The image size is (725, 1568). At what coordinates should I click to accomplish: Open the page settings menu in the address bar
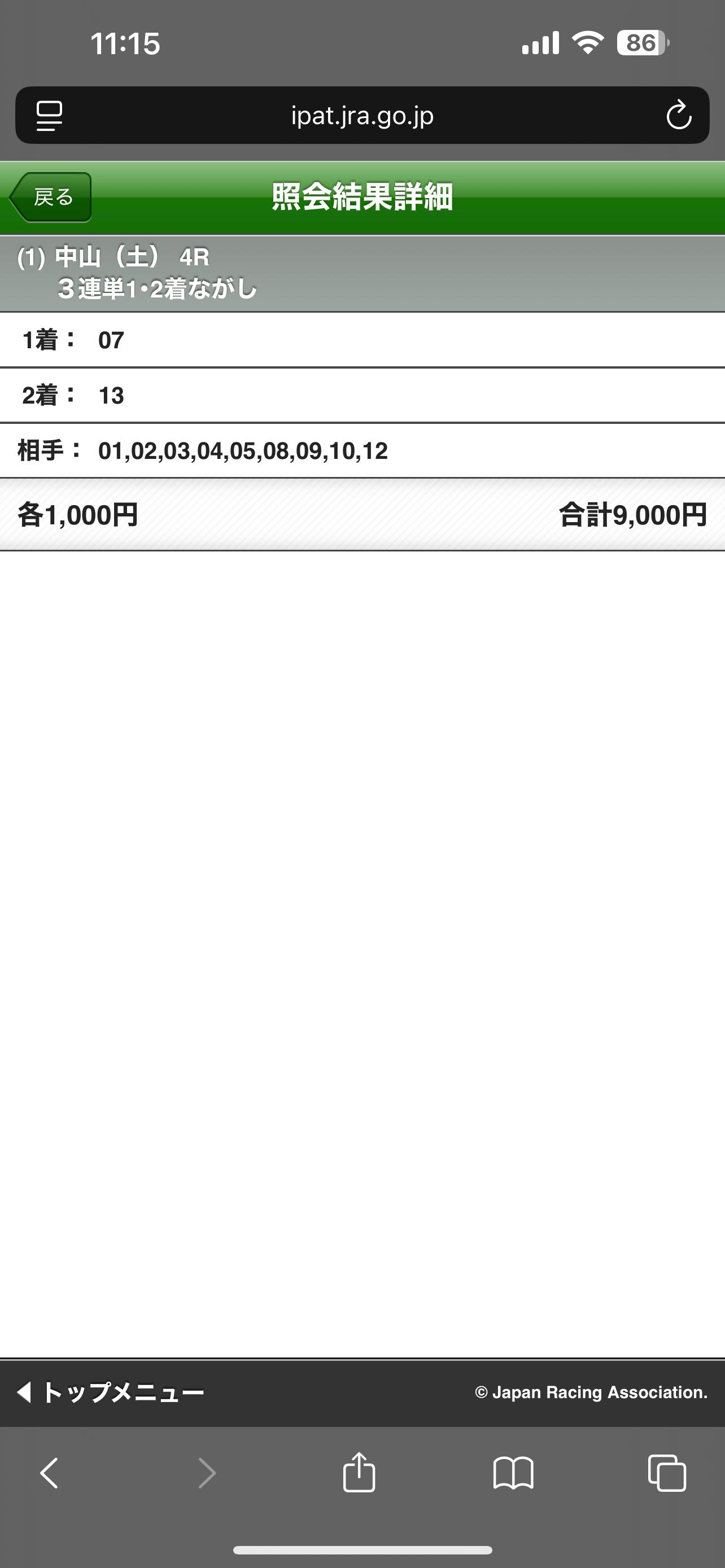coord(49,116)
